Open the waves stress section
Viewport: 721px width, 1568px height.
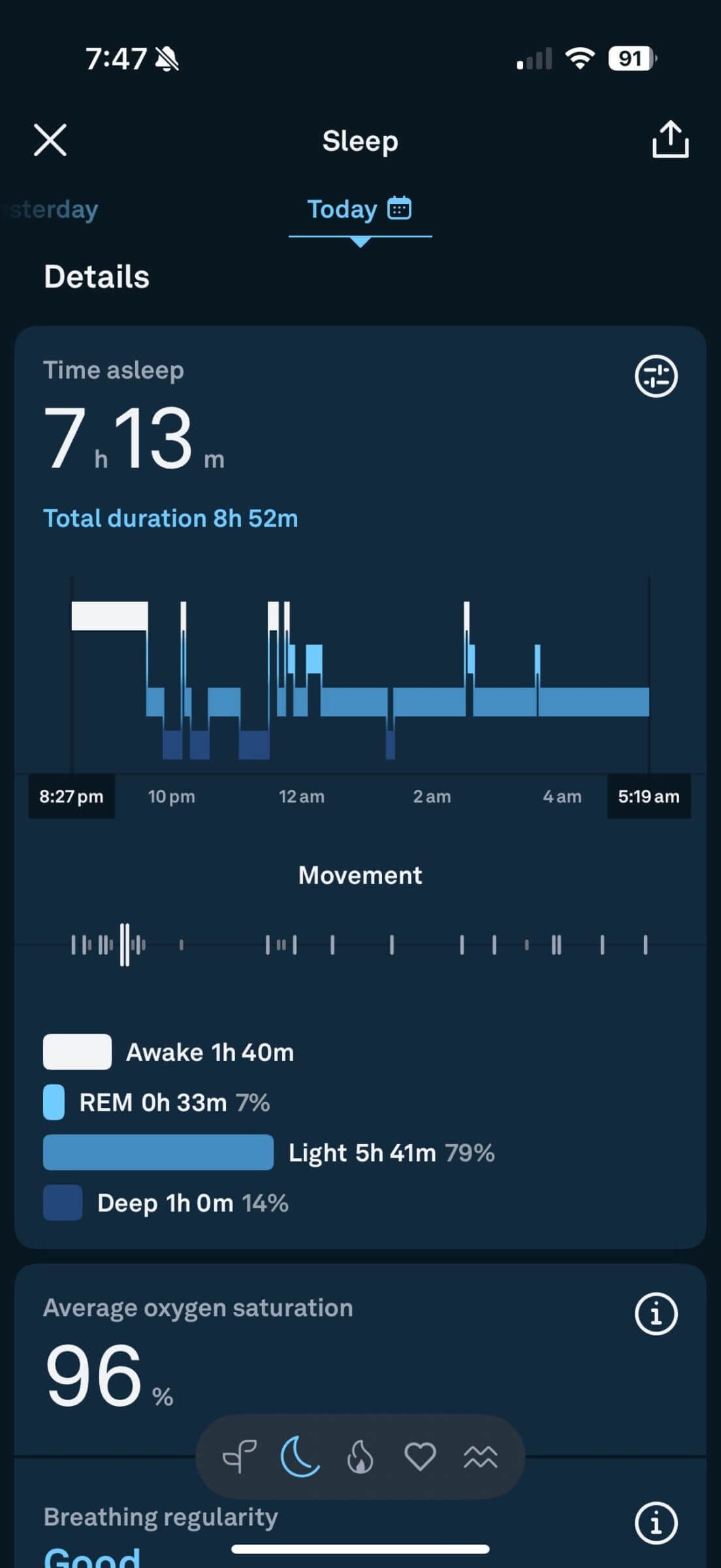(481, 1456)
